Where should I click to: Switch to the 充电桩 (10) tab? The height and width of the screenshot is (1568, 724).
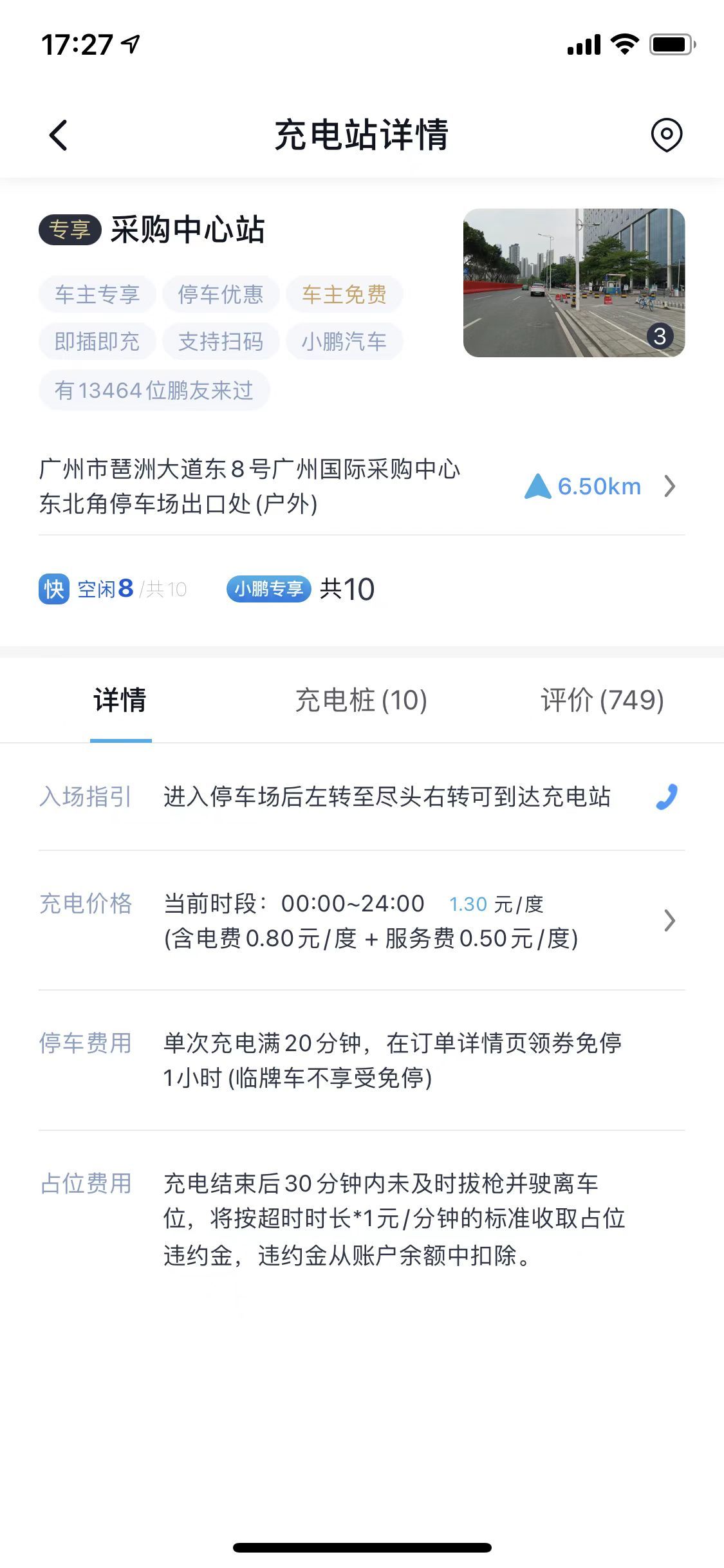click(x=361, y=700)
